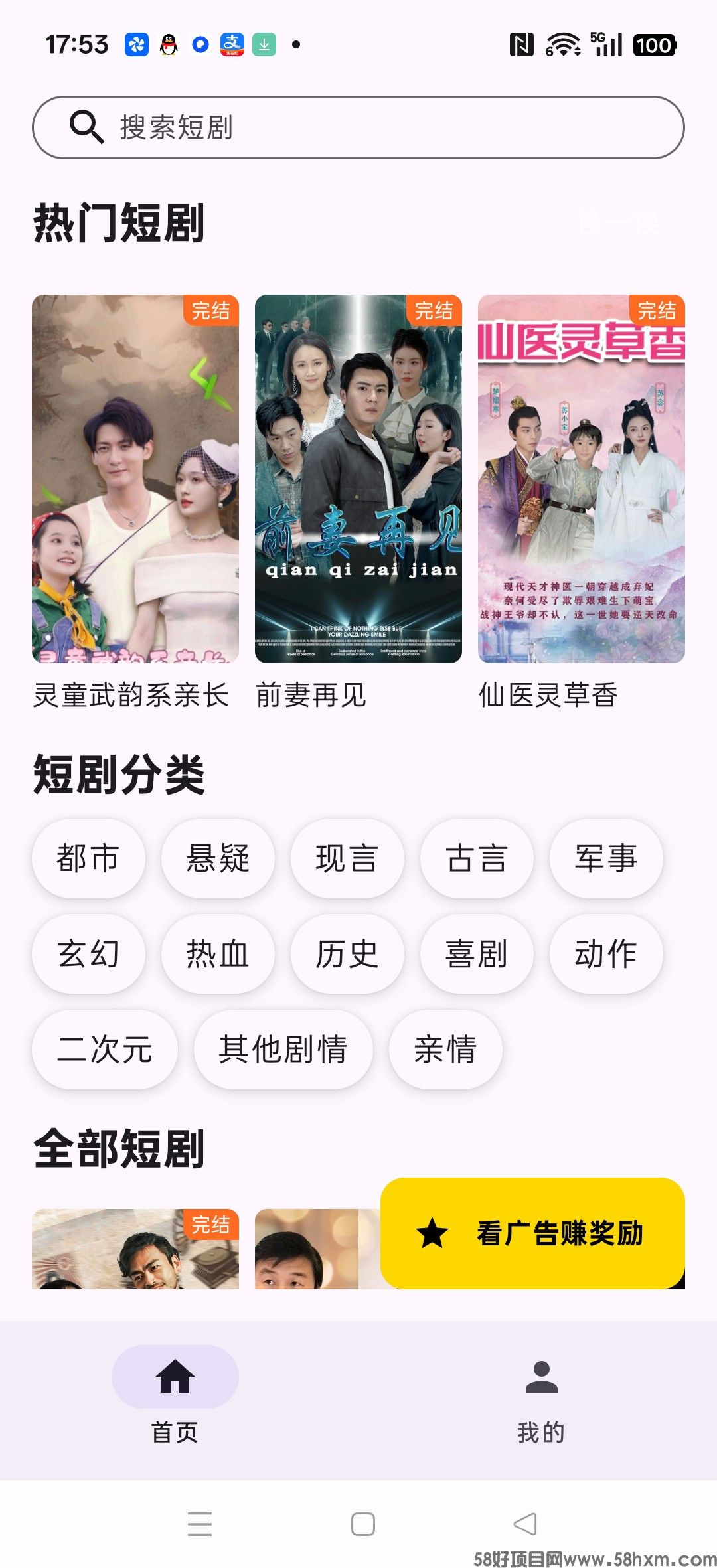Open the drama 仙医灵草香
Screen dimensions: 717x1568
582,479
